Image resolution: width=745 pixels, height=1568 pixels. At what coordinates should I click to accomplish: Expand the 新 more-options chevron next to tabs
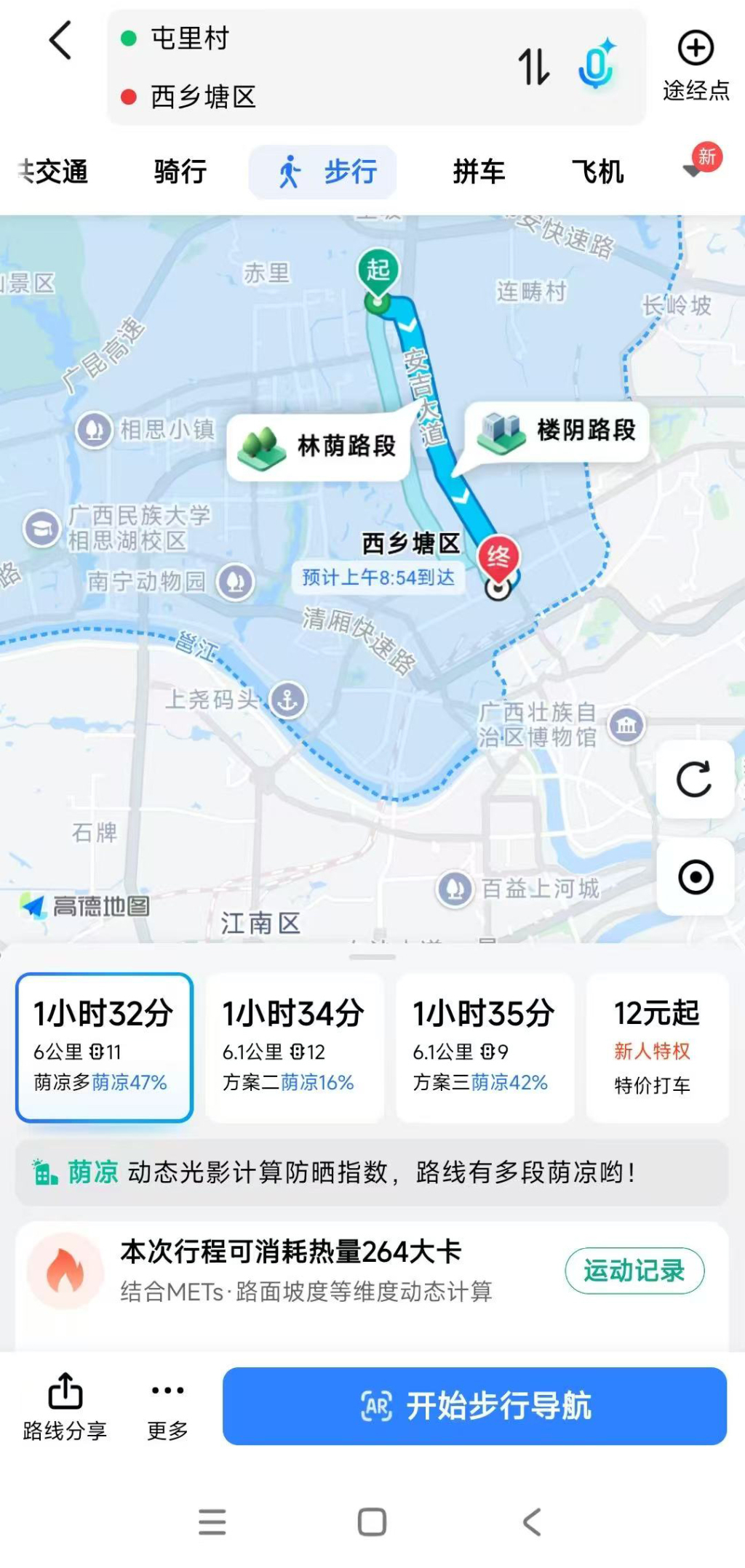point(691,171)
